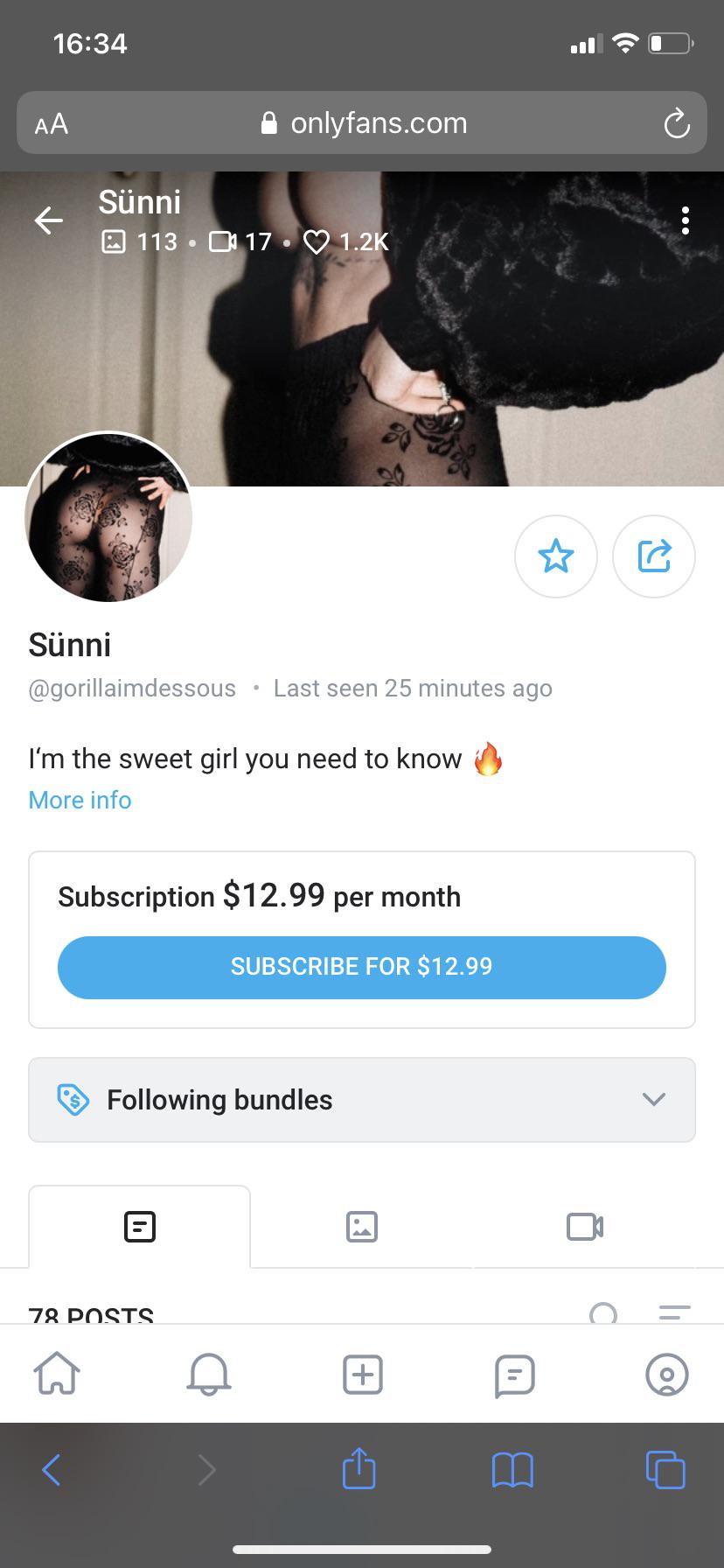Open messages with the chat icon
Image resolution: width=724 pixels, height=1568 pixels.
(x=514, y=1374)
